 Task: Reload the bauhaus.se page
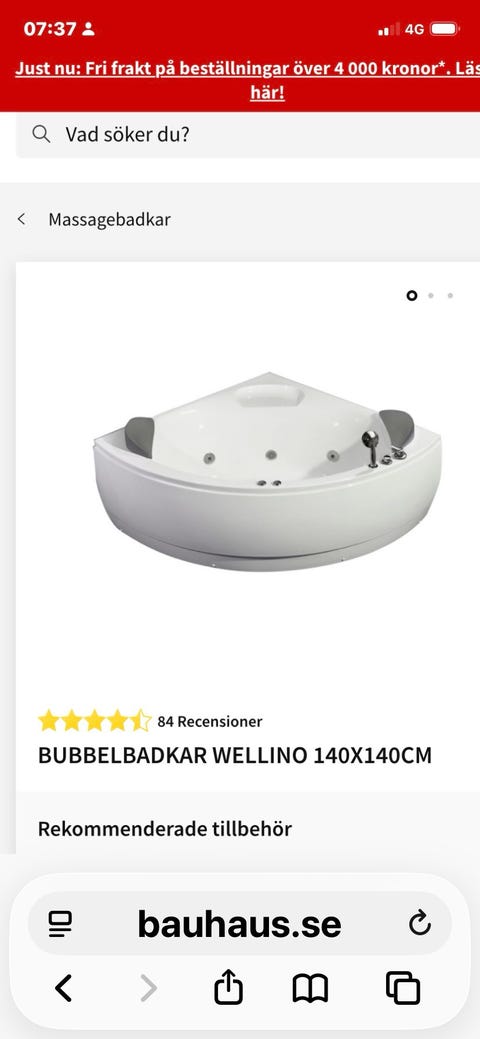pyautogui.click(x=420, y=924)
